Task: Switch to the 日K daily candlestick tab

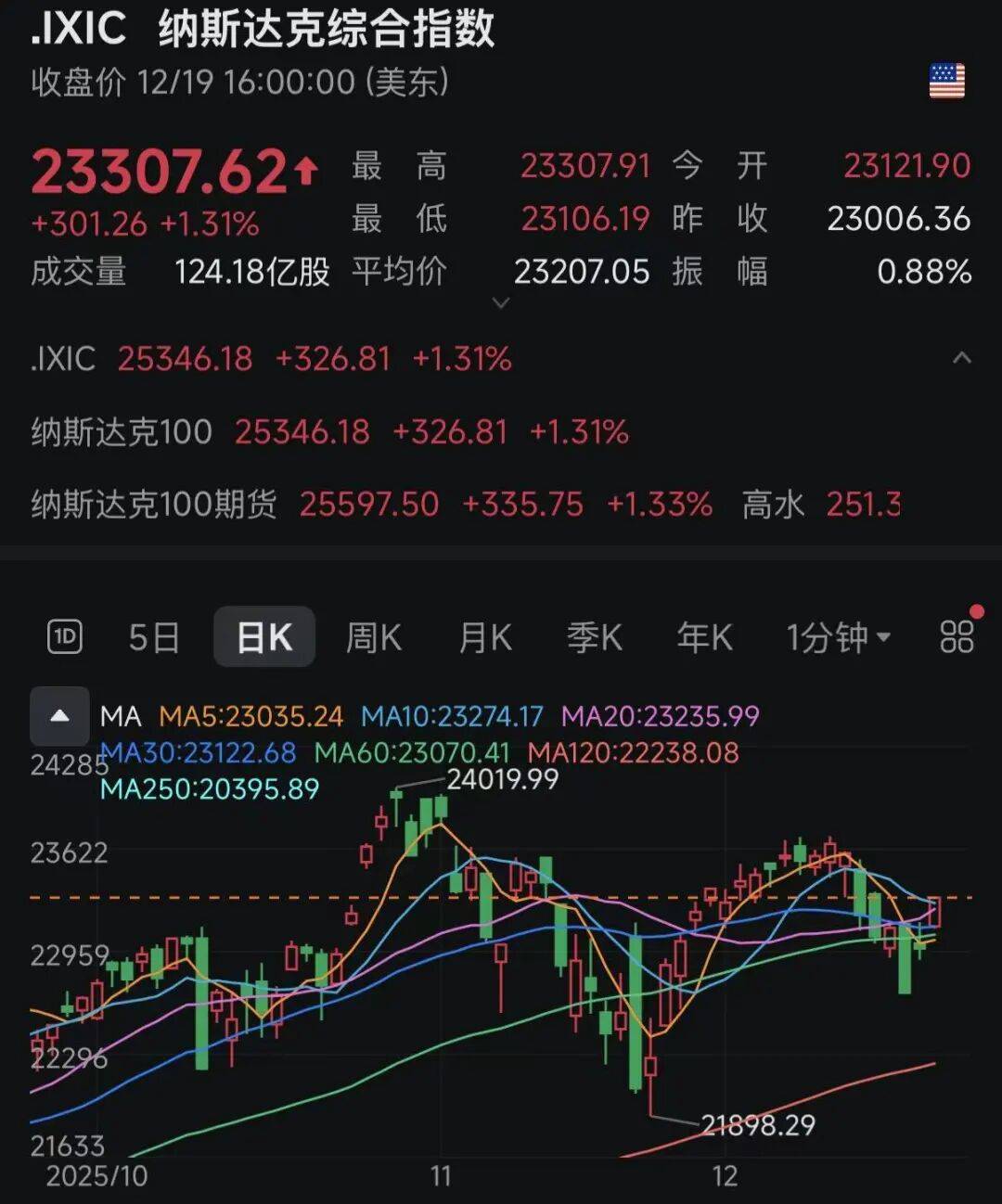Action: 264,637
